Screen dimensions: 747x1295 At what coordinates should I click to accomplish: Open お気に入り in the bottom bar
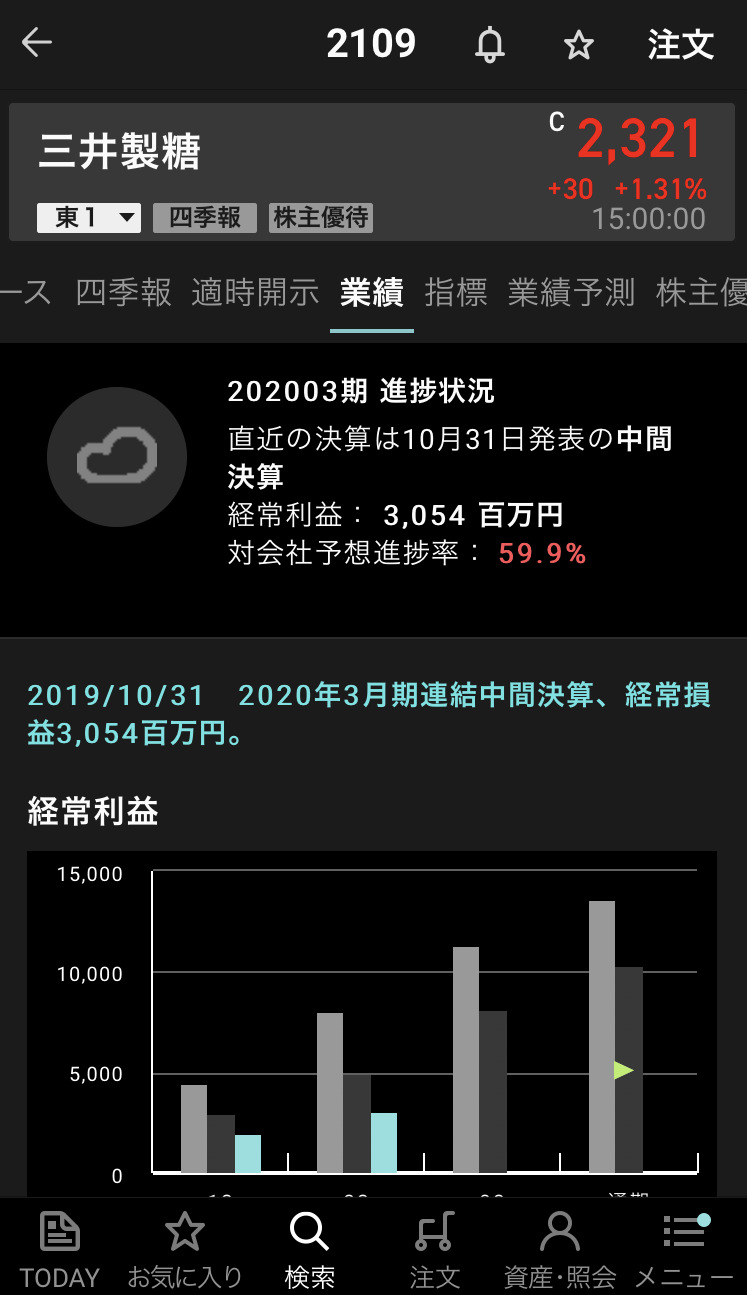[x=185, y=1247]
